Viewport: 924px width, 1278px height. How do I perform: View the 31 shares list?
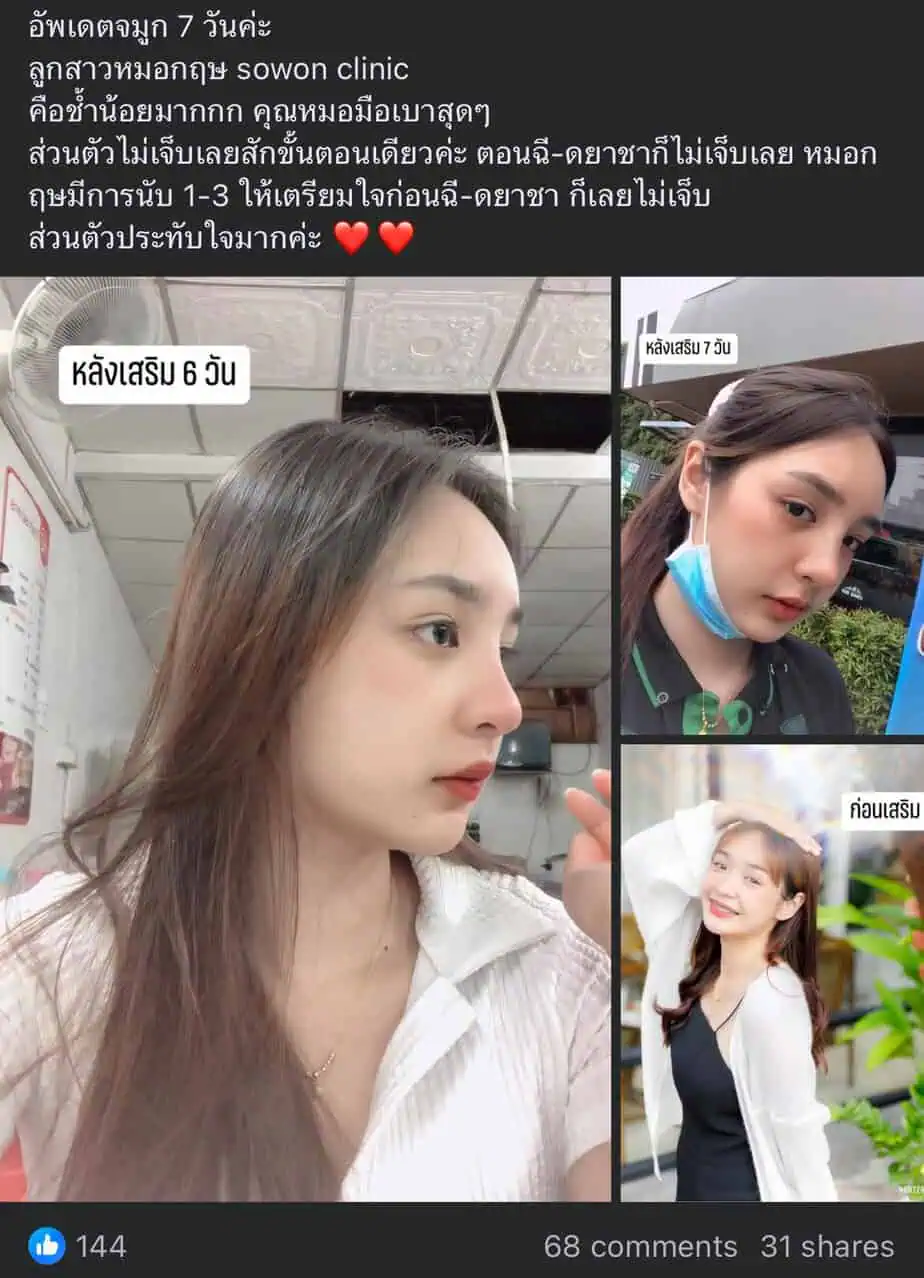[x=827, y=1246]
